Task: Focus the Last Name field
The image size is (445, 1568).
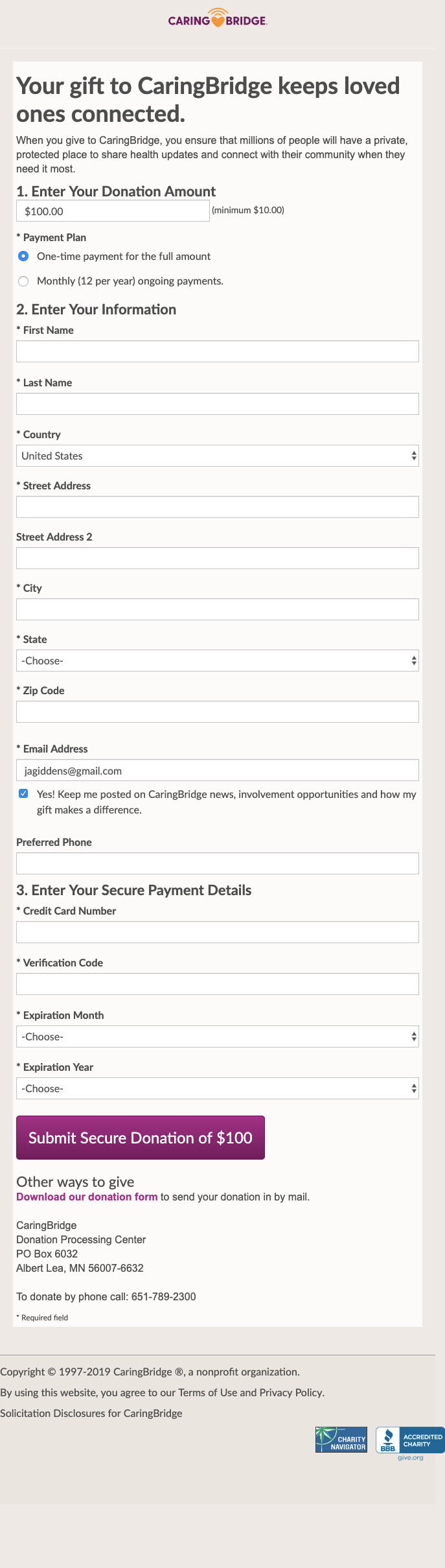Action: (217, 404)
